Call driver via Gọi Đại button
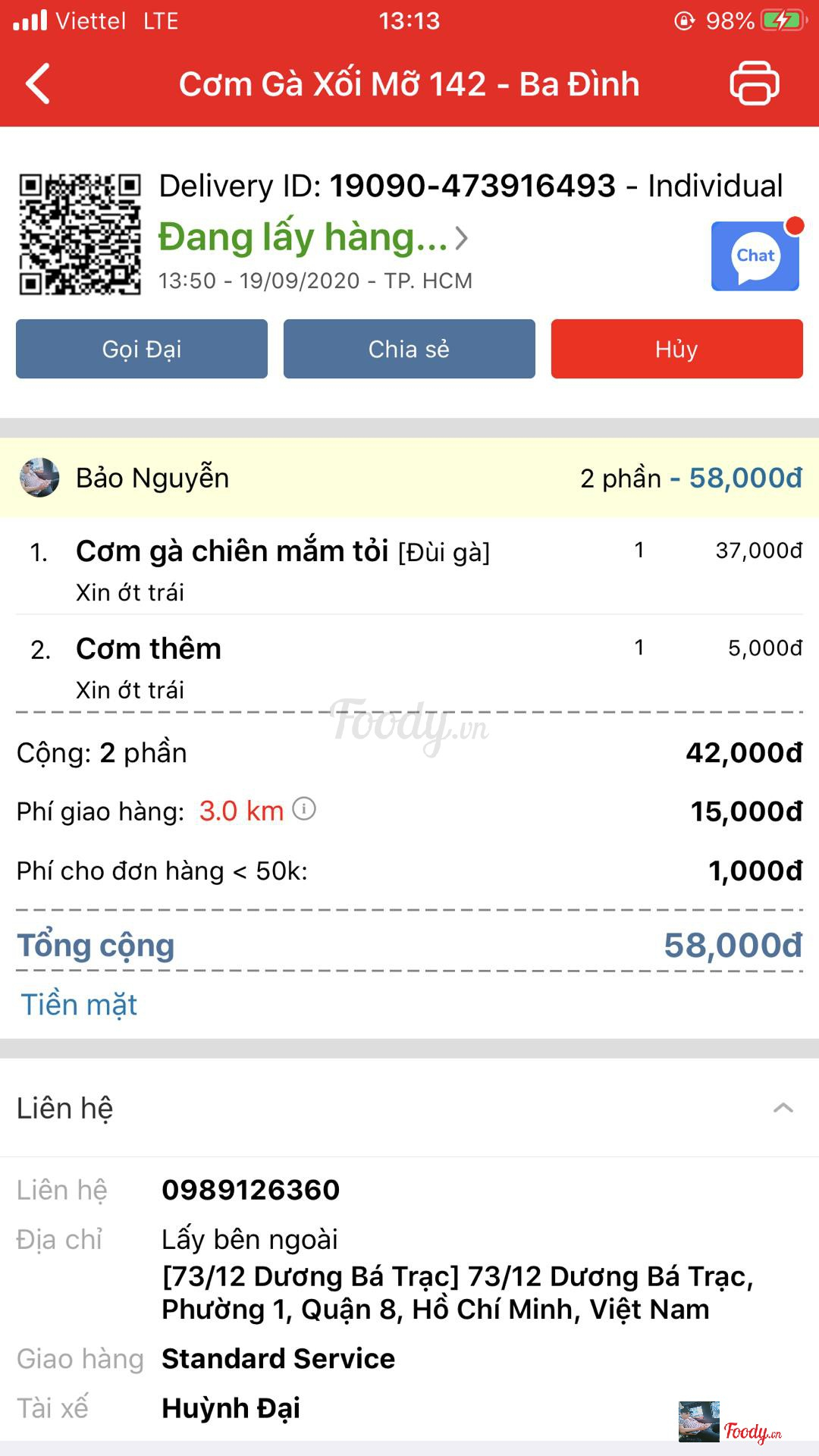The width and height of the screenshot is (819, 1456). pyautogui.click(x=142, y=349)
